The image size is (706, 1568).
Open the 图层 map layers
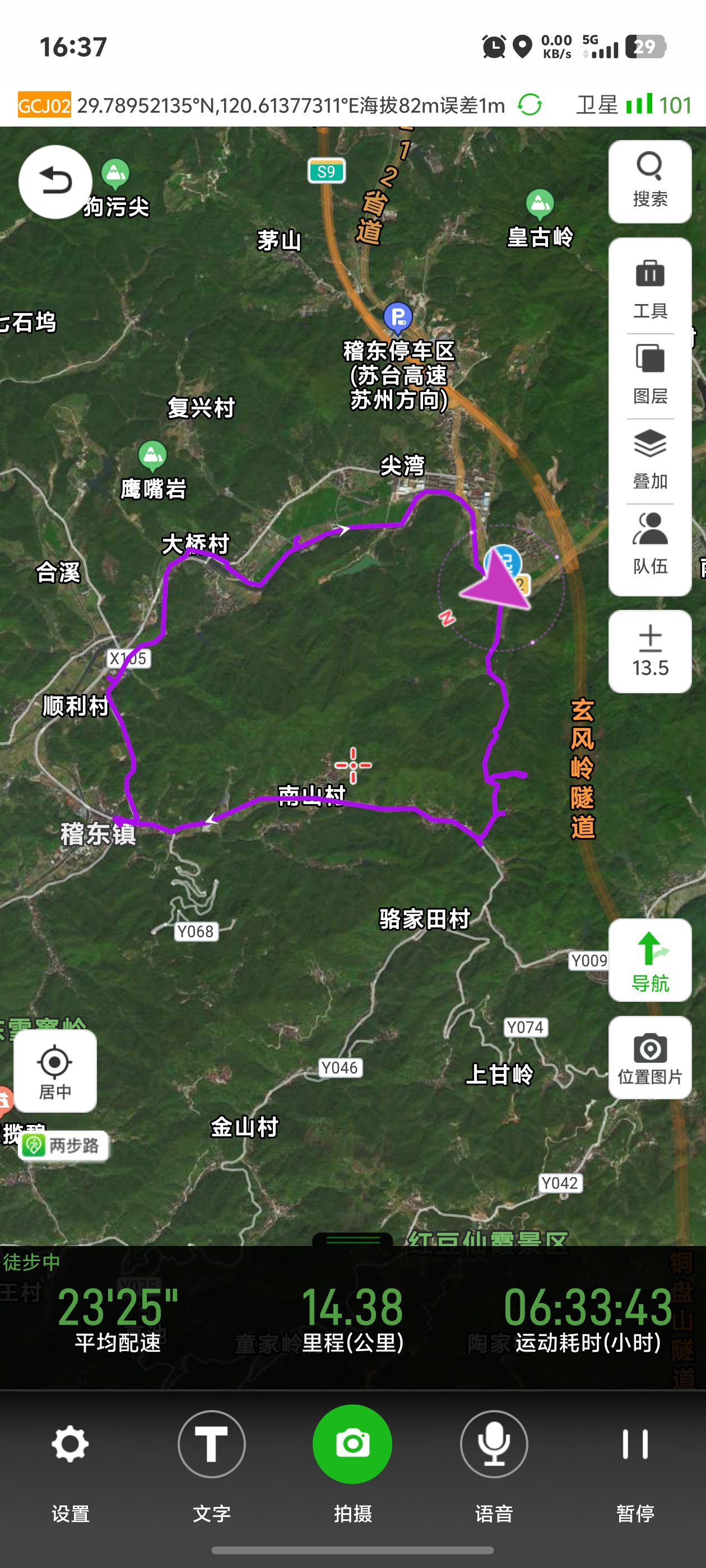[x=649, y=374]
